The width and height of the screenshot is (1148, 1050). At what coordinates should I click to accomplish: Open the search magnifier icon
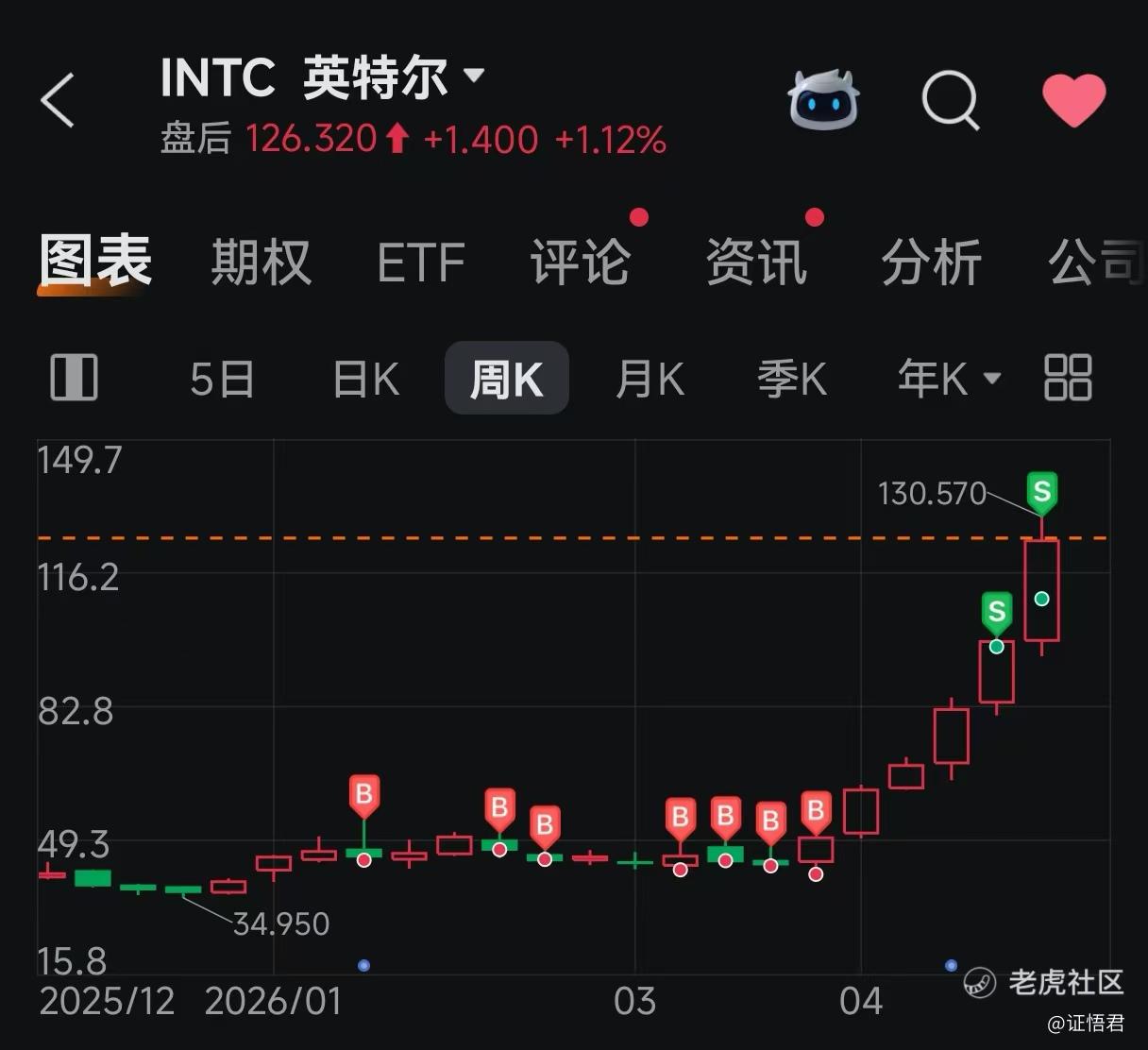(x=951, y=100)
